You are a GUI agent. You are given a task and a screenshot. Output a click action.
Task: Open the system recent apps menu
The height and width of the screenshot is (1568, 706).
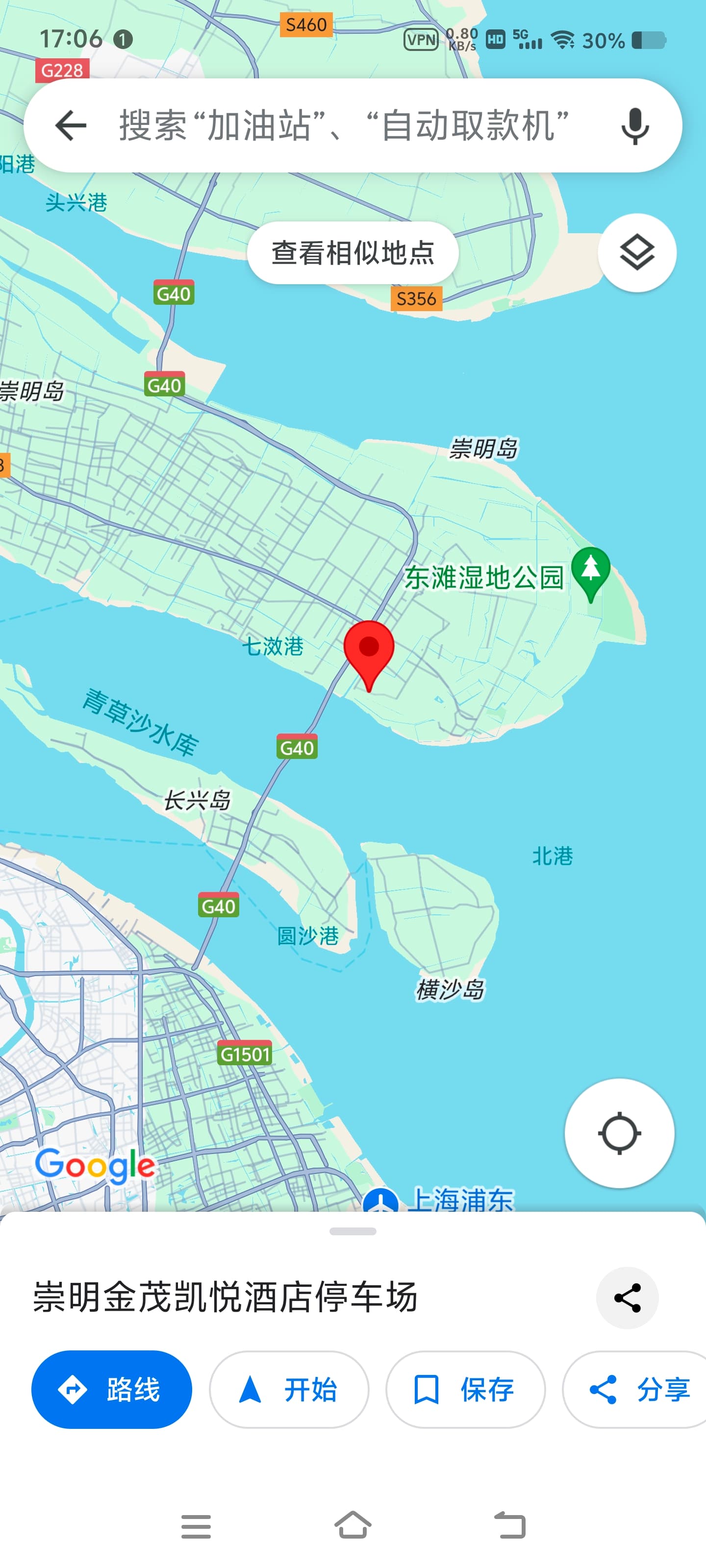pyautogui.click(x=196, y=1525)
